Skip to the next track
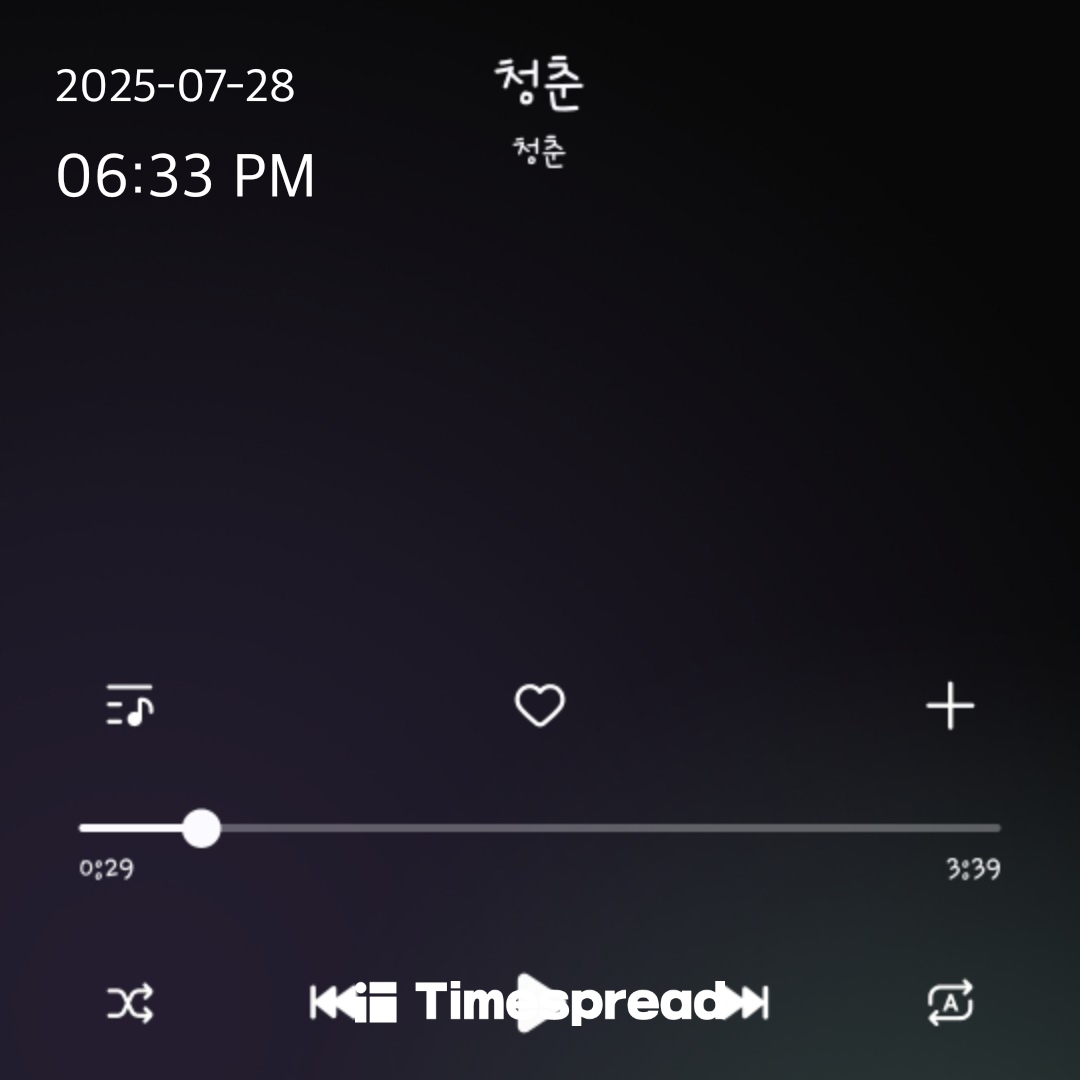 pyautogui.click(x=747, y=1003)
